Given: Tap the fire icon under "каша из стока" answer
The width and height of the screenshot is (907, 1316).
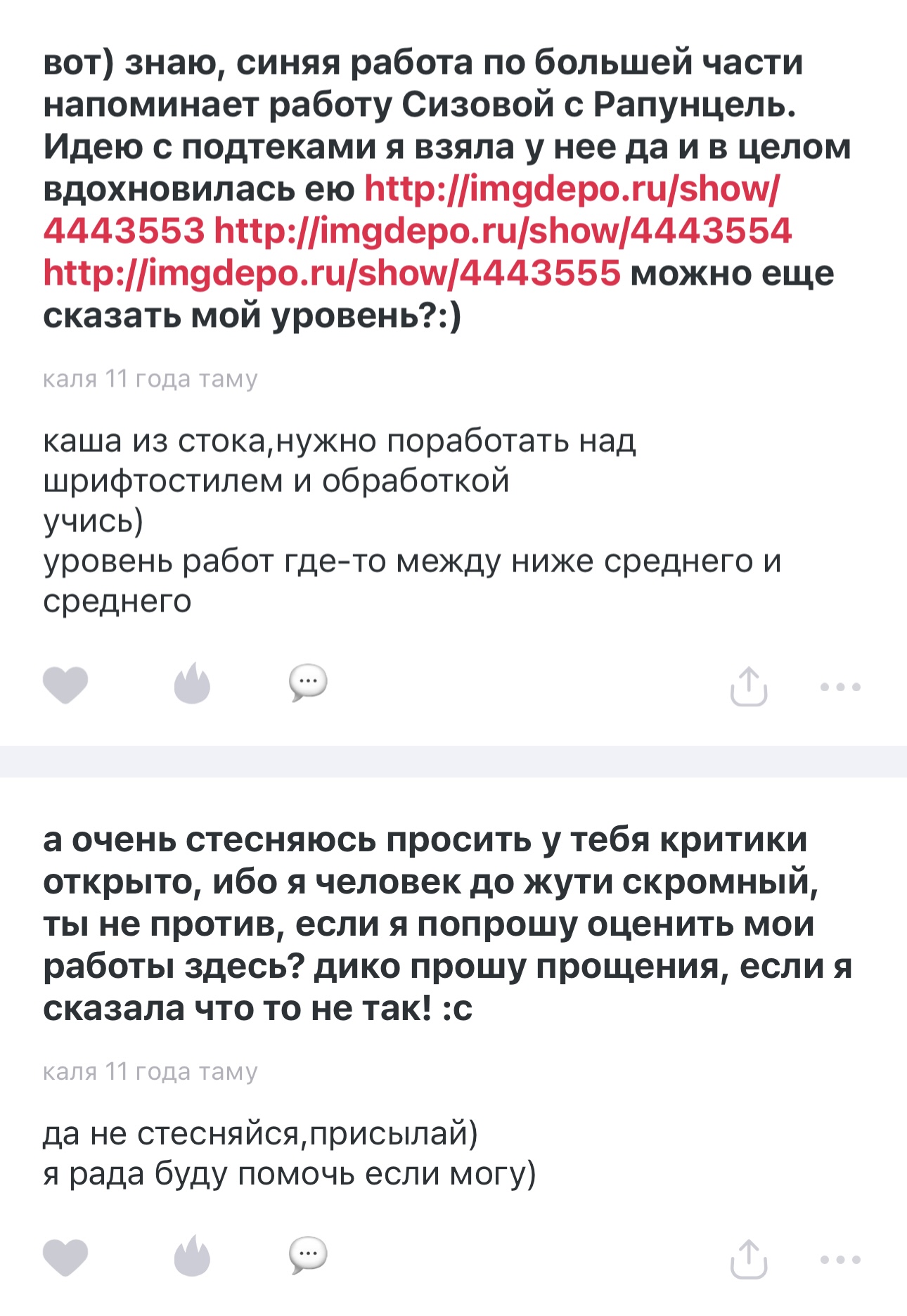Looking at the screenshot, I should click(192, 684).
